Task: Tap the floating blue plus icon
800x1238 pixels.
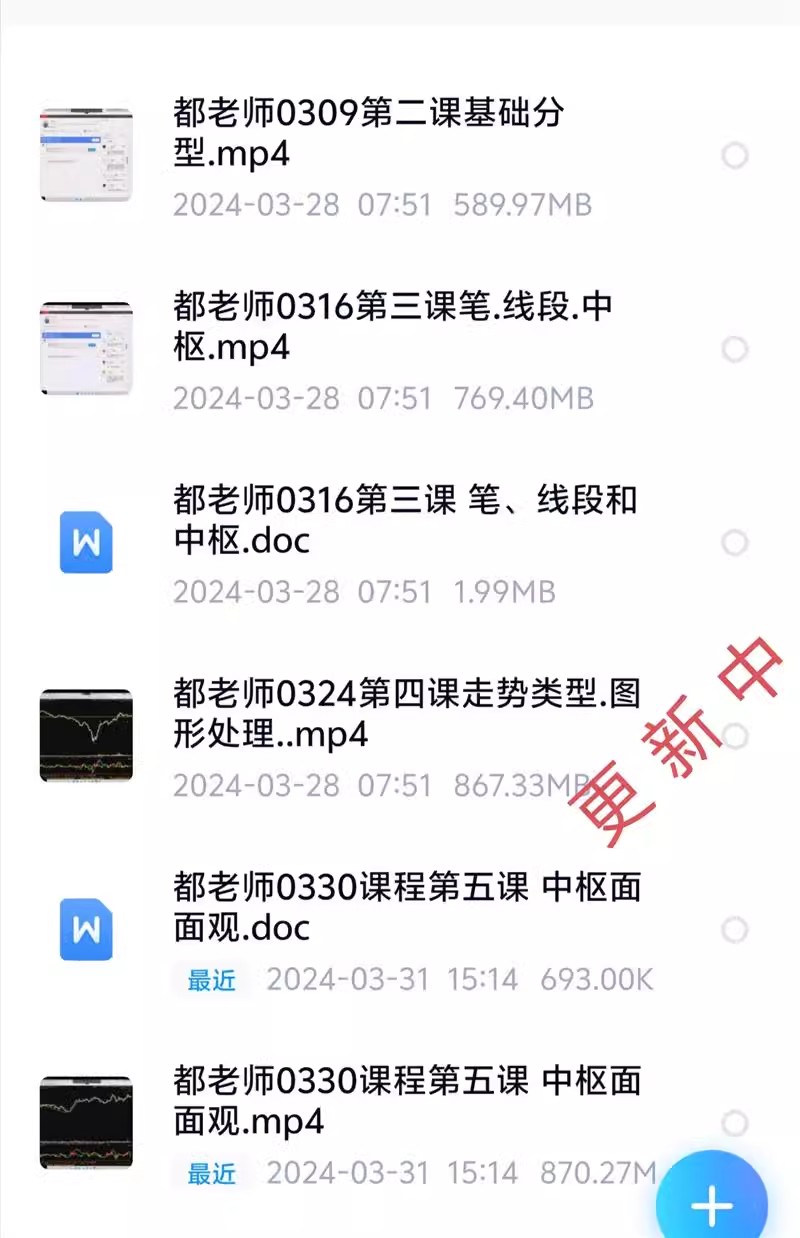Action: [711, 1203]
